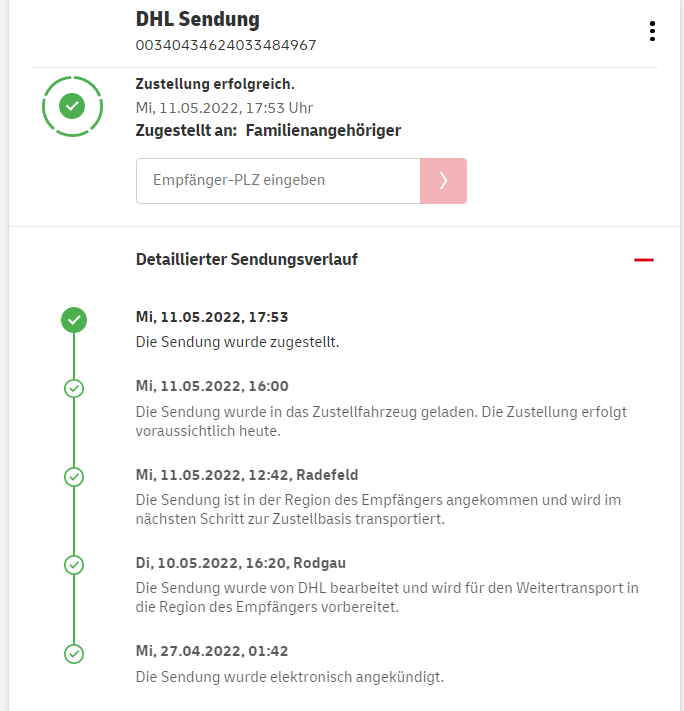Collapse the Detaillierter Sendungsverlauf section

click(643, 260)
